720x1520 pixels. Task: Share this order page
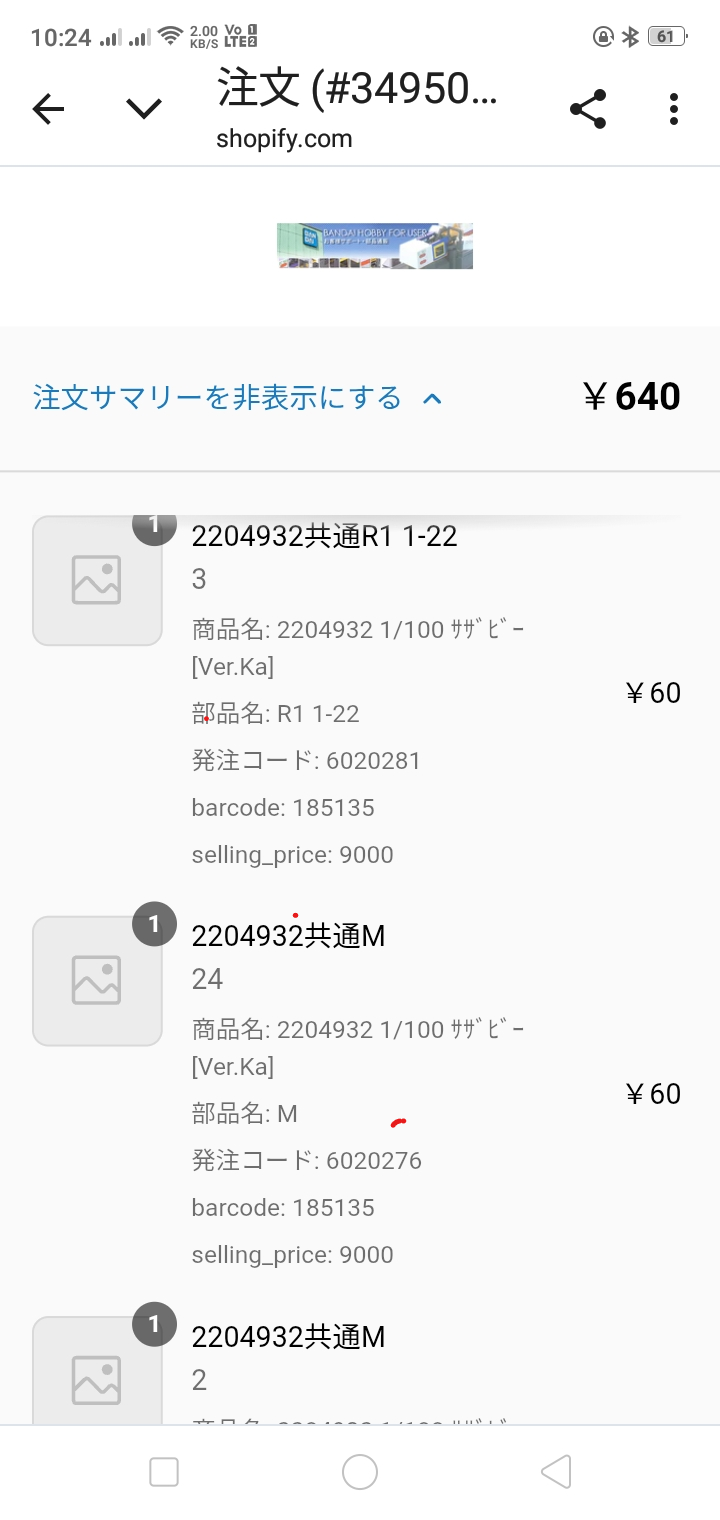[x=588, y=109]
